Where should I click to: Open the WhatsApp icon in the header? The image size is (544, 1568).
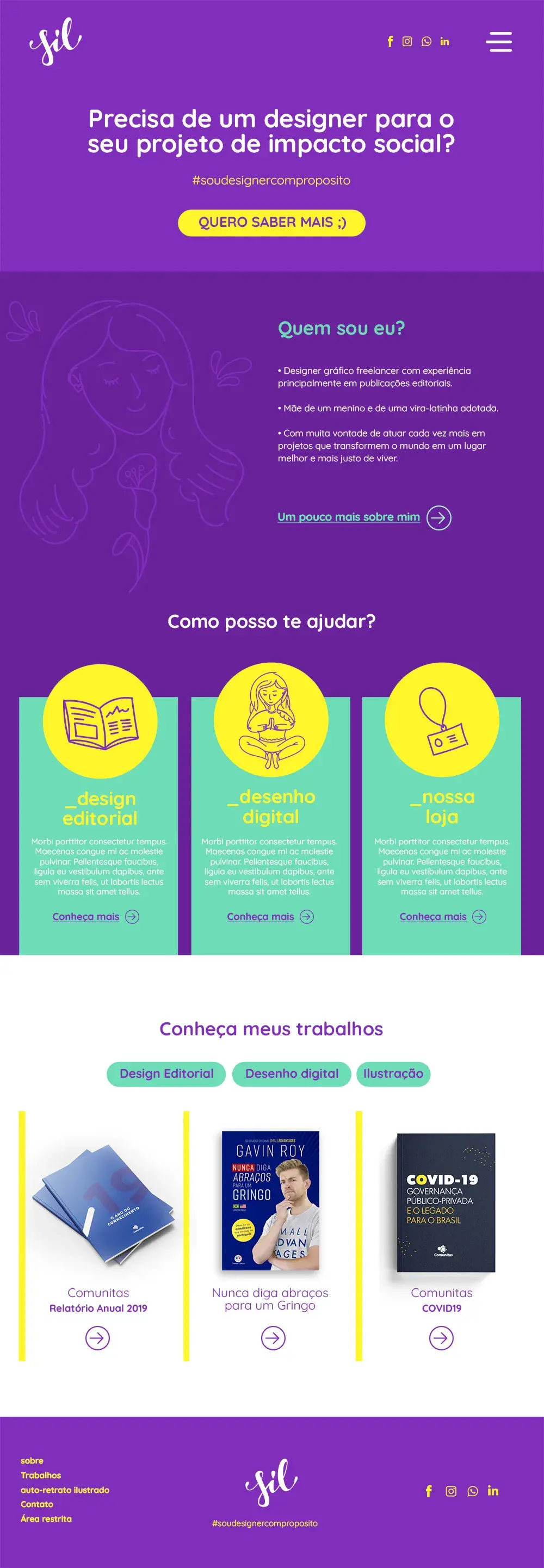click(426, 41)
